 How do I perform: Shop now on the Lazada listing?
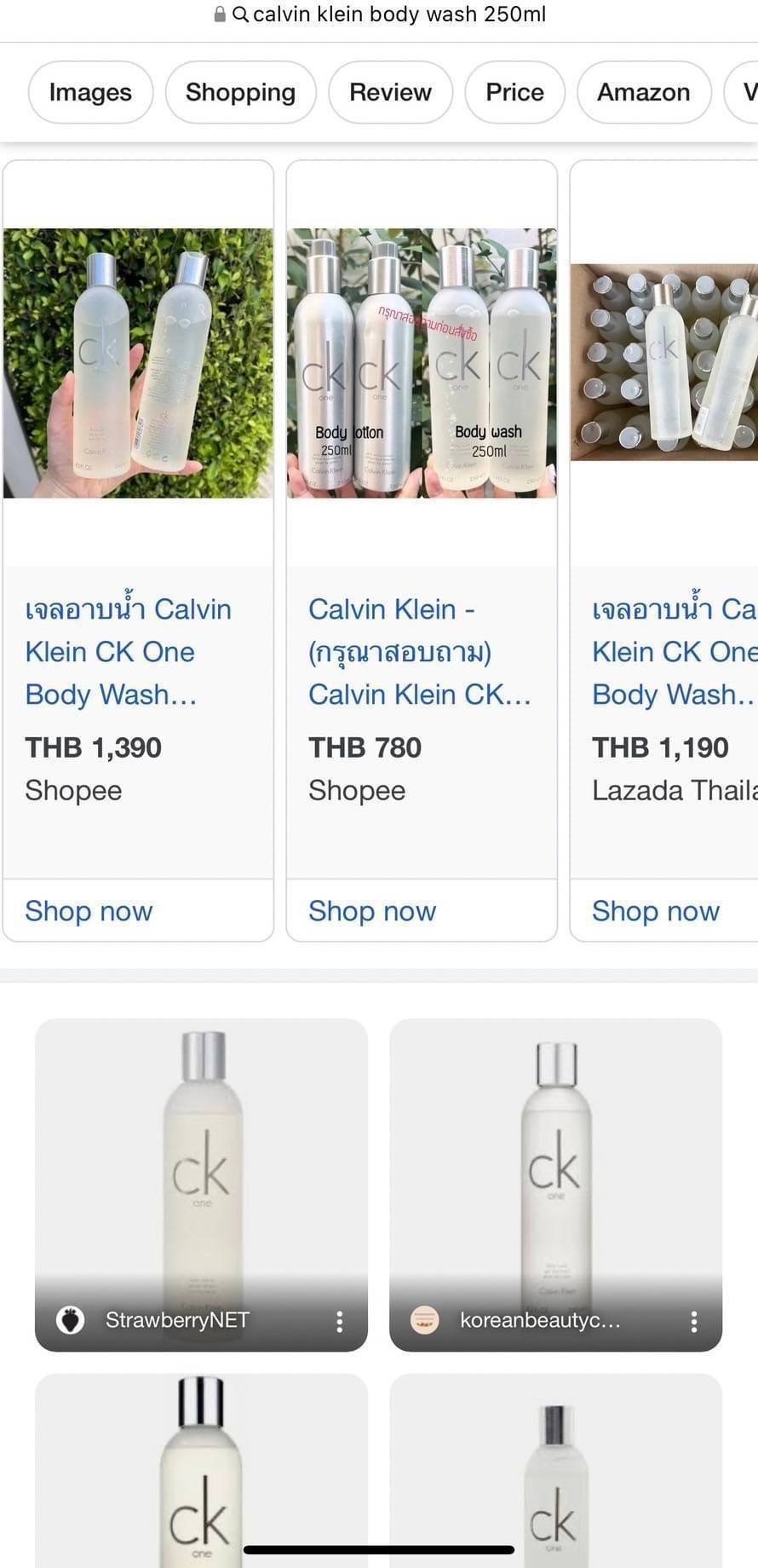pos(656,911)
